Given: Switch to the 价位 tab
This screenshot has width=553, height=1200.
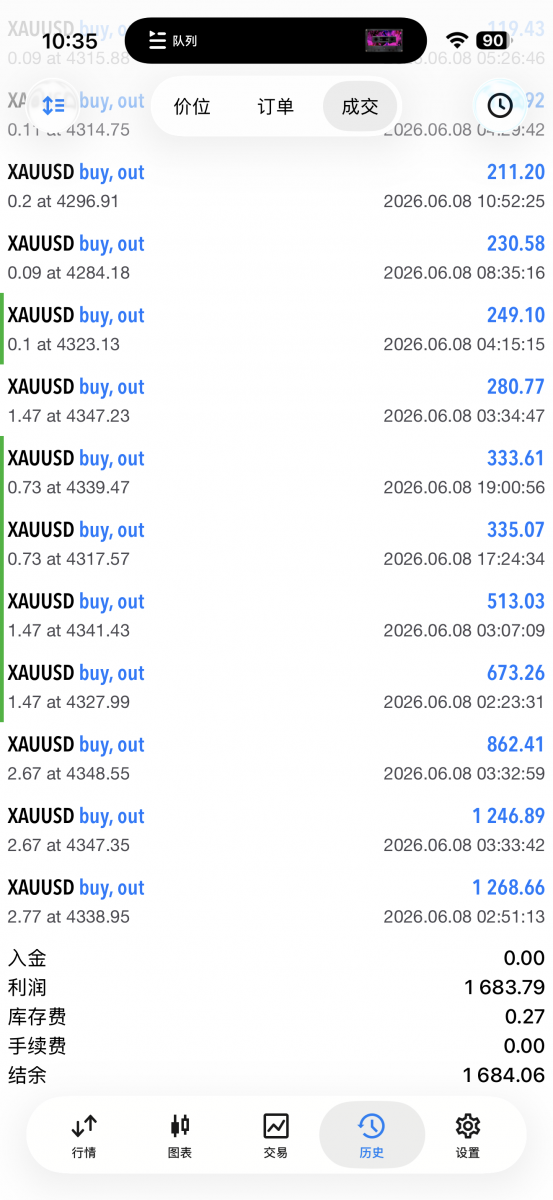Looking at the screenshot, I should click(x=192, y=106).
